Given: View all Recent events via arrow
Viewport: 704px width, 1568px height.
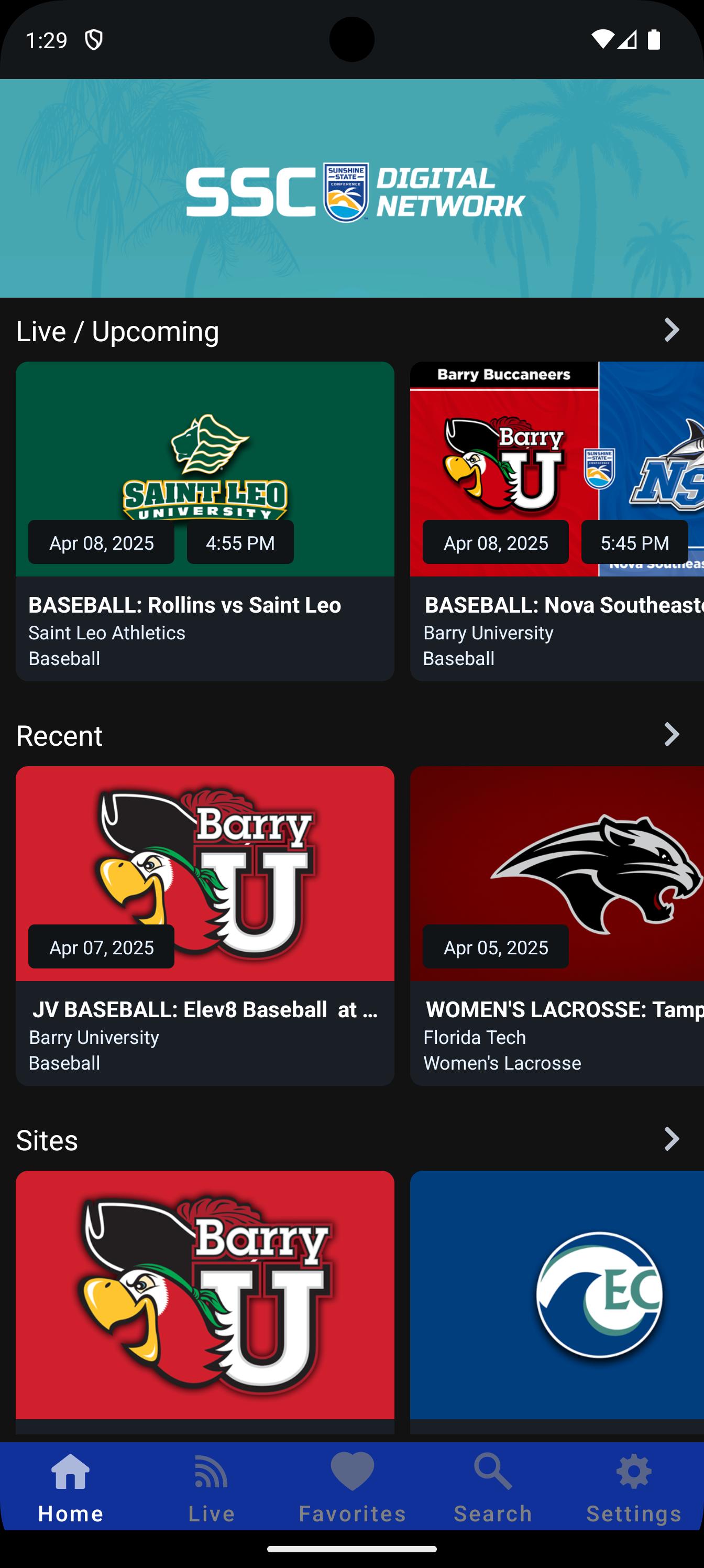Looking at the screenshot, I should 671,735.
